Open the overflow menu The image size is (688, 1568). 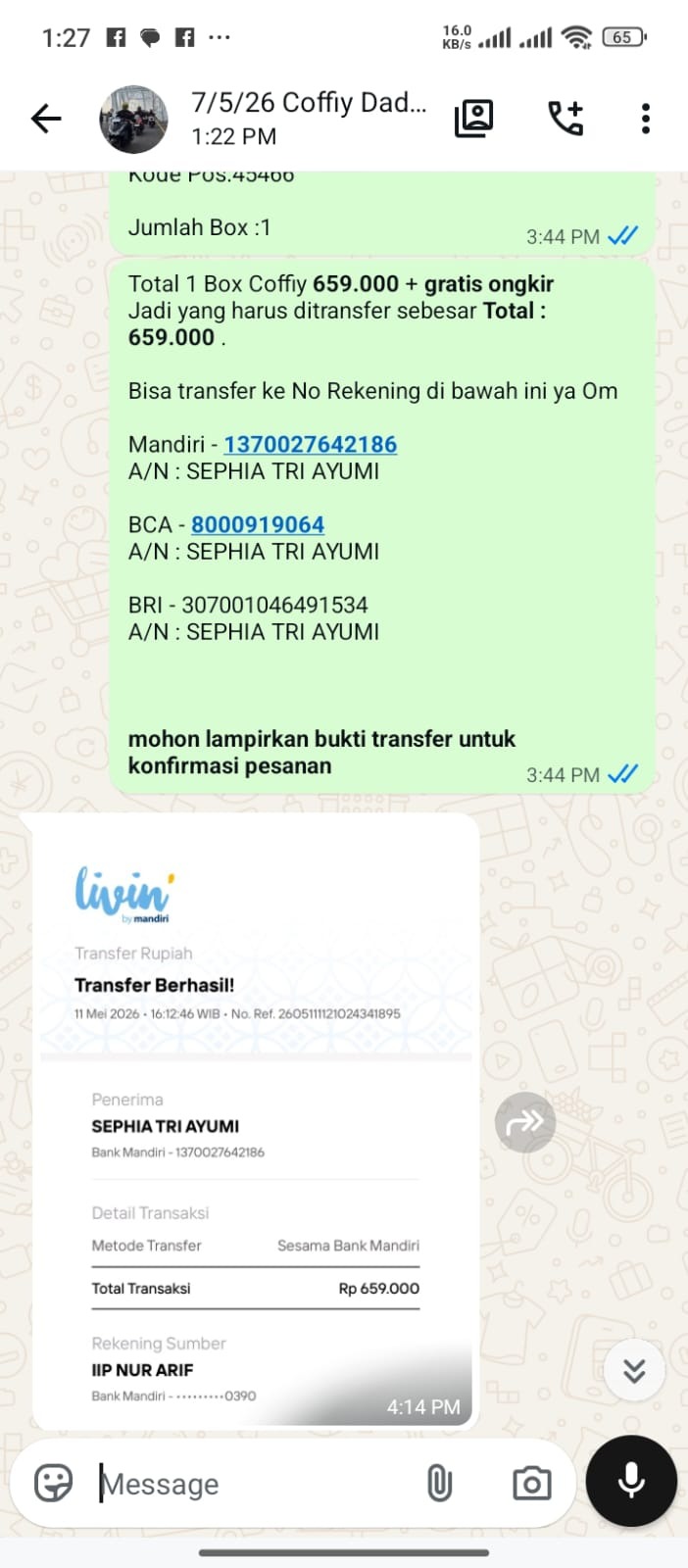(x=645, y=119)
